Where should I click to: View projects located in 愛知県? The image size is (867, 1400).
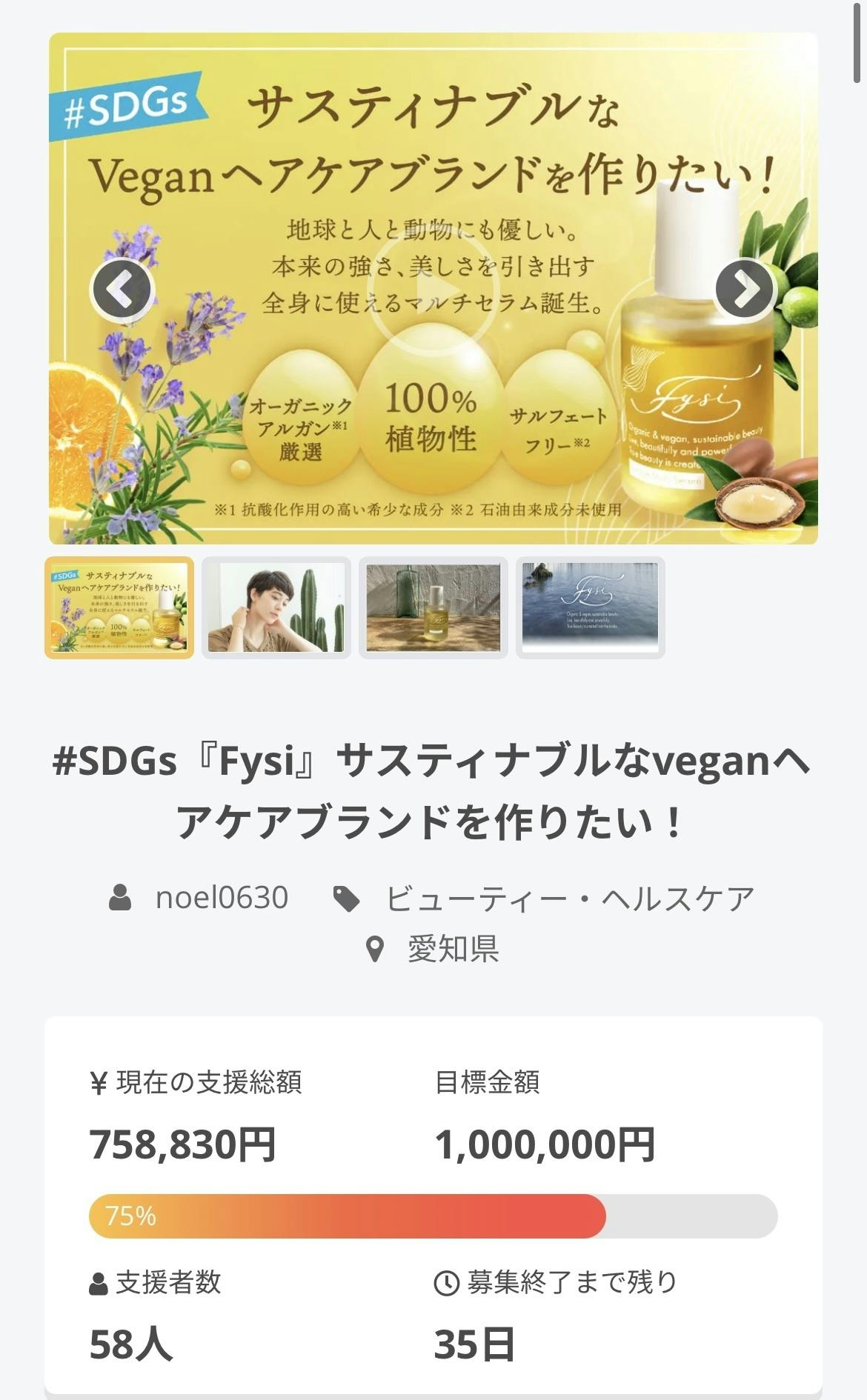pyautogui.click(x=452, y=949)
